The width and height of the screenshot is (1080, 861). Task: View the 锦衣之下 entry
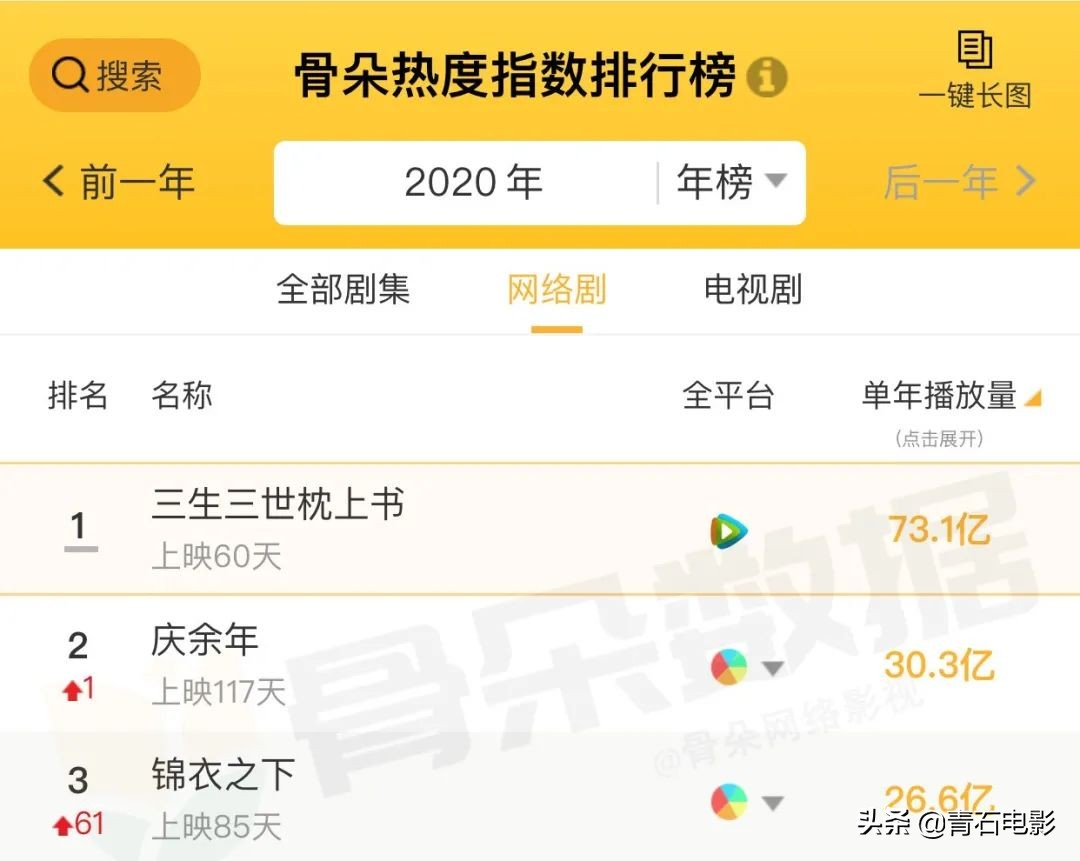pyautogui.click(x=223, y=775)
